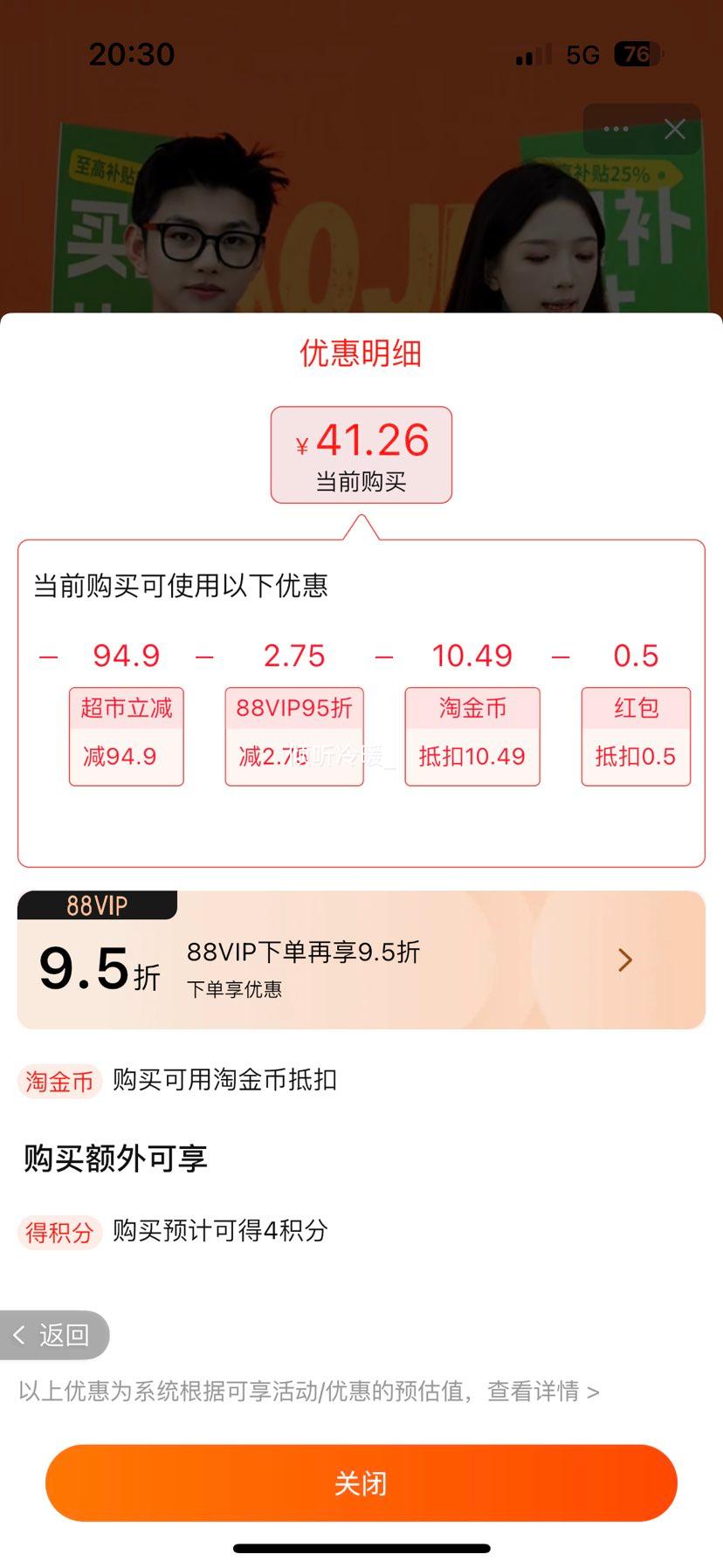This screenshot has height=1568, width=723.
Task: Expand the 88VIP 9.5折 banner chevron
Action: [624, 960]
